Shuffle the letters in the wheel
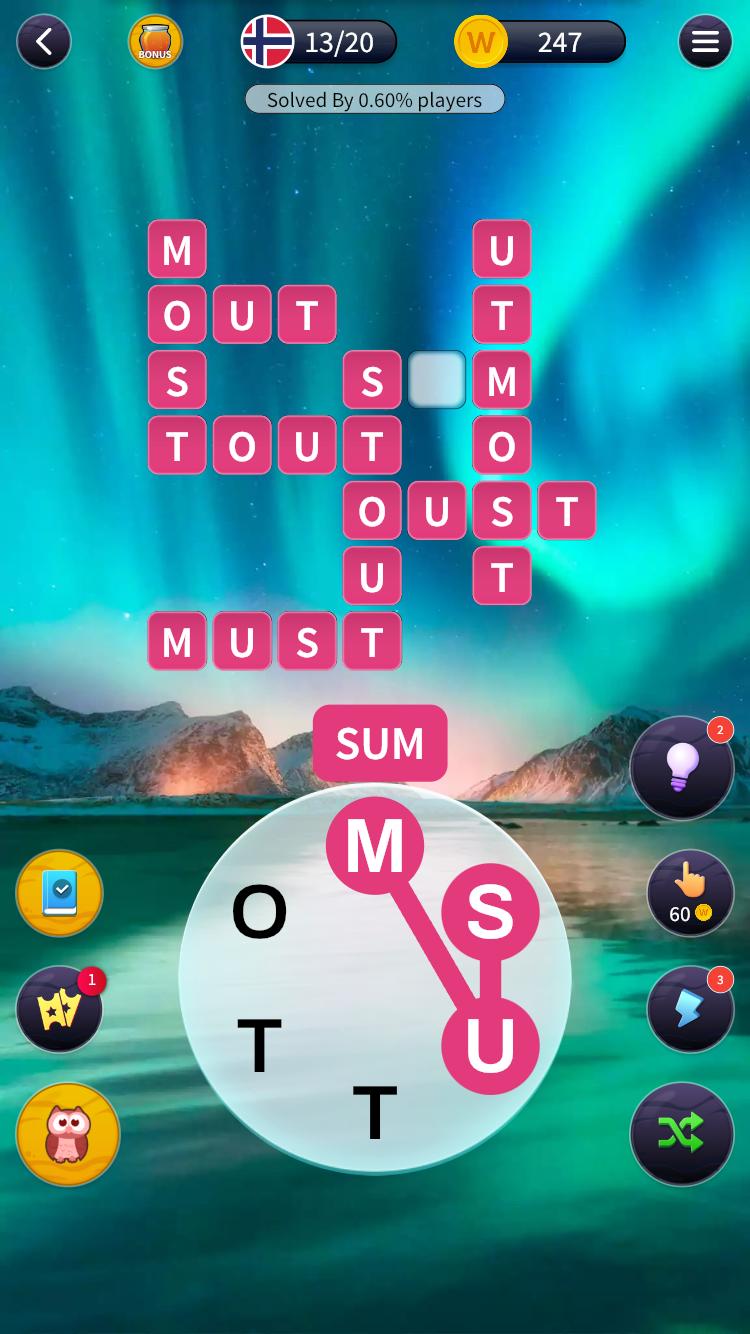 click(682, 1133)
